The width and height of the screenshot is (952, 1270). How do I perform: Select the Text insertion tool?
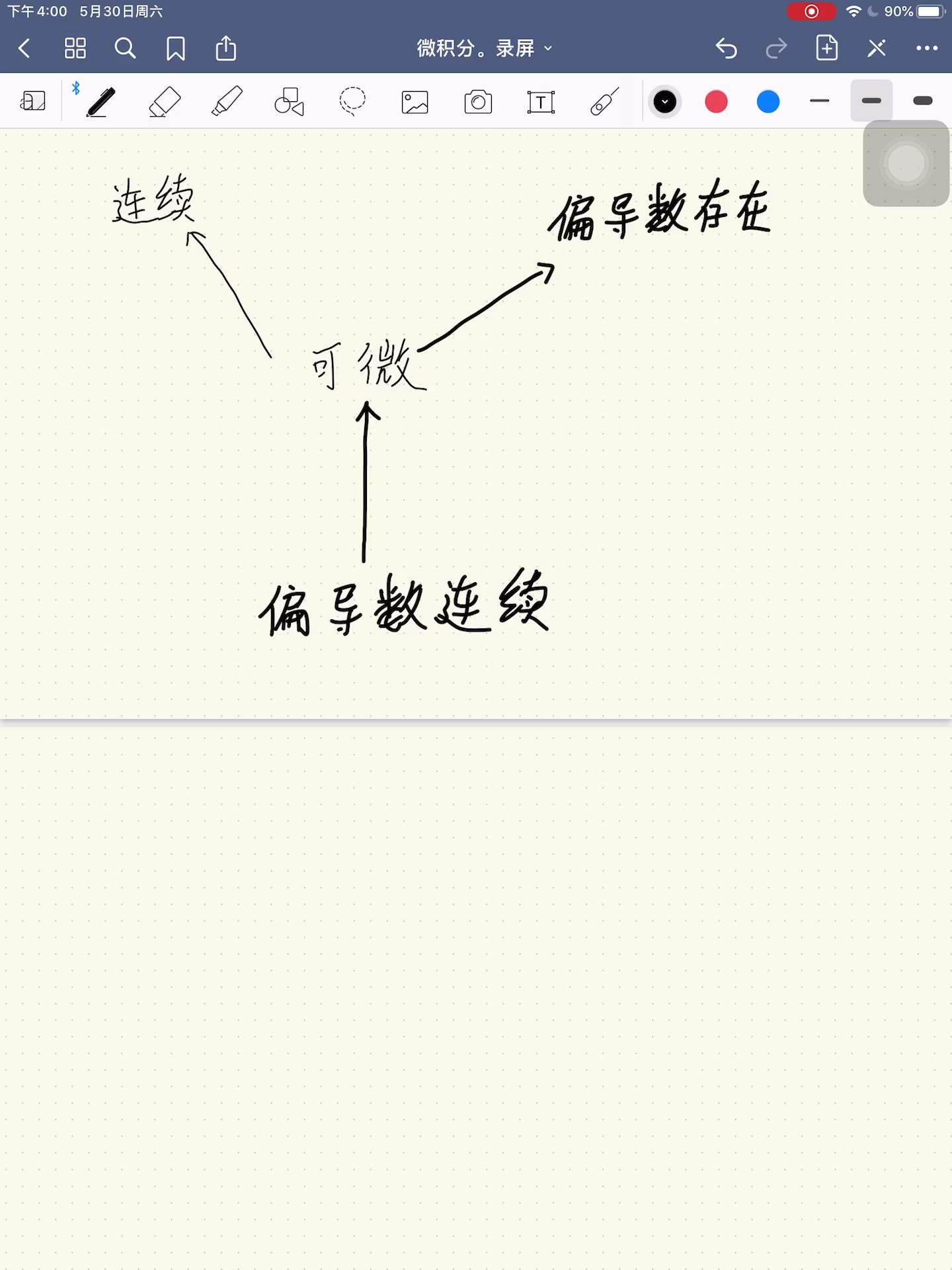(541, 101)
